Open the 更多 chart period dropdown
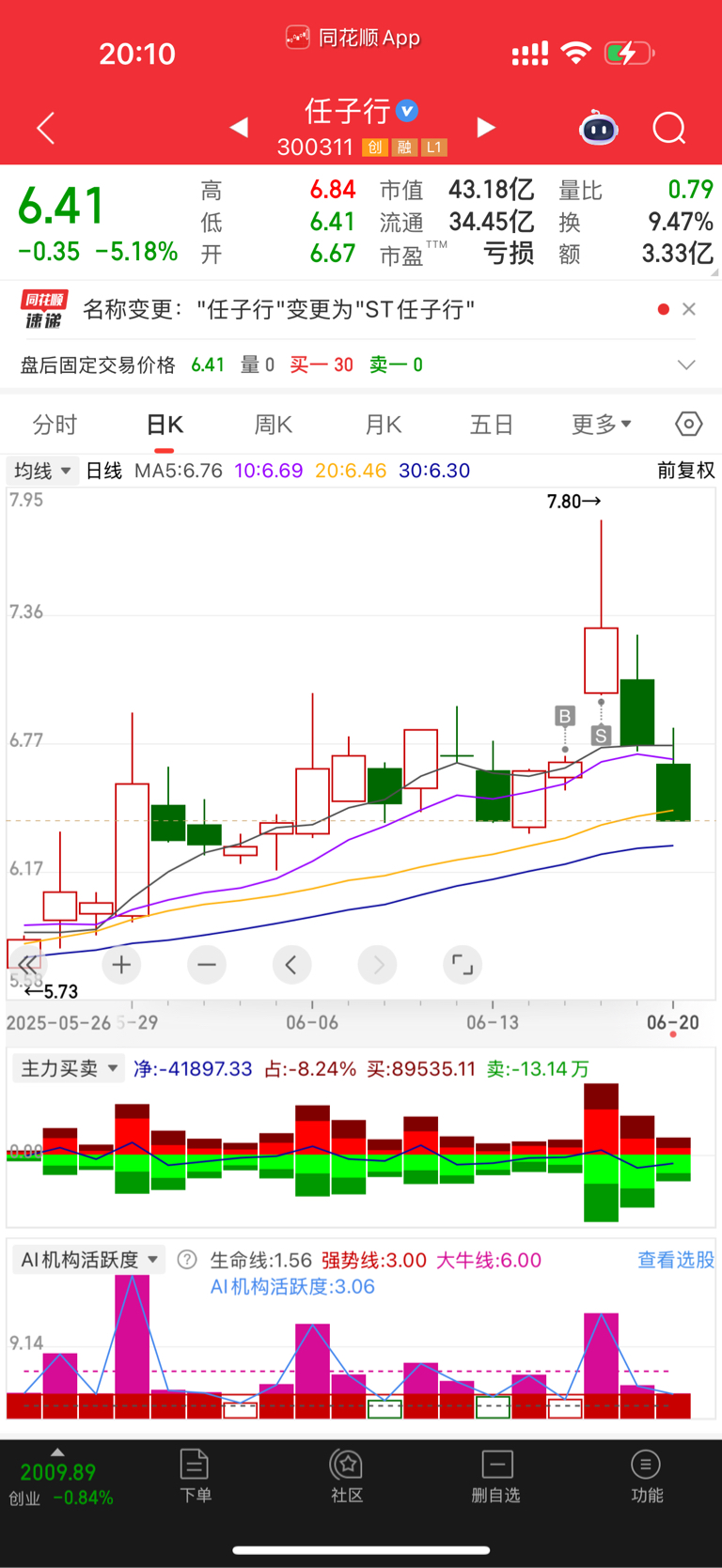This screenshot has width=722, height=1568. [602, 425]
